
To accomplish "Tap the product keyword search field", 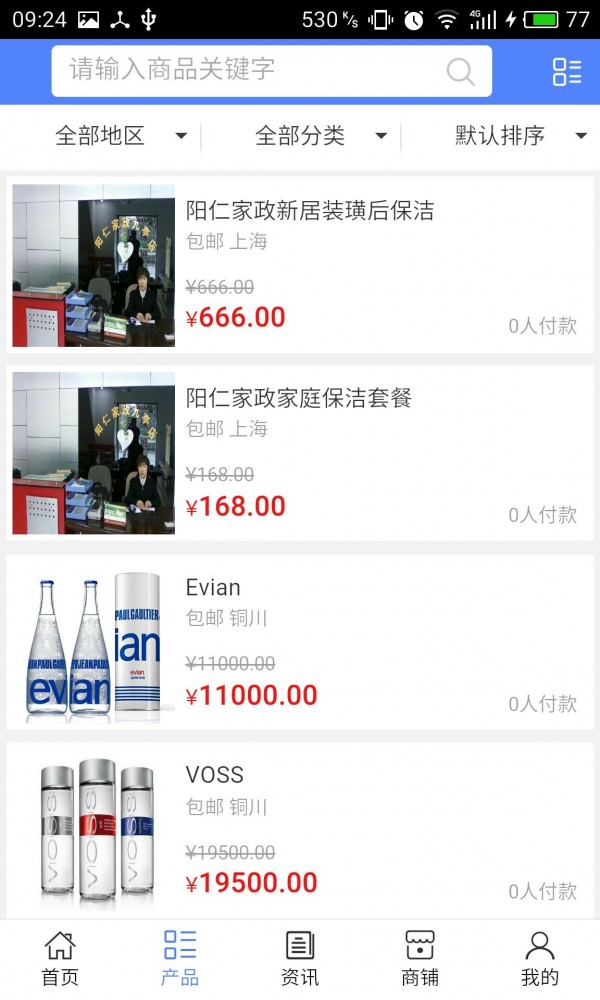I will point(250,70).
